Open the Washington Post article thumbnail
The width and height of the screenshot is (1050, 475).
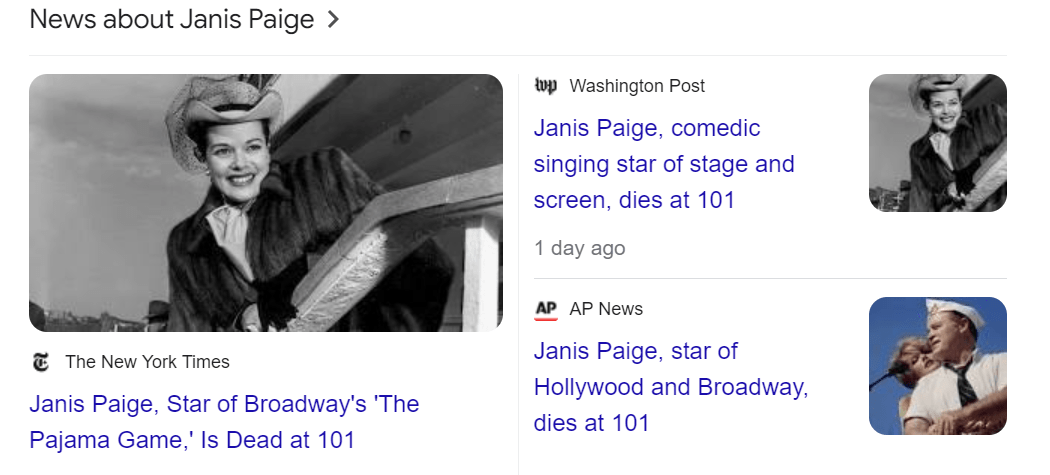(x=937, y=143)
